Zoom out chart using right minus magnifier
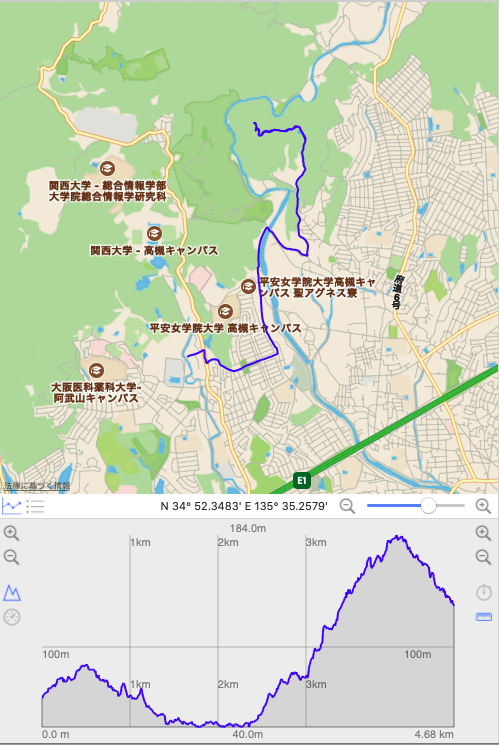Viewport: 499px width, 745px height. [x=483, y=557]
